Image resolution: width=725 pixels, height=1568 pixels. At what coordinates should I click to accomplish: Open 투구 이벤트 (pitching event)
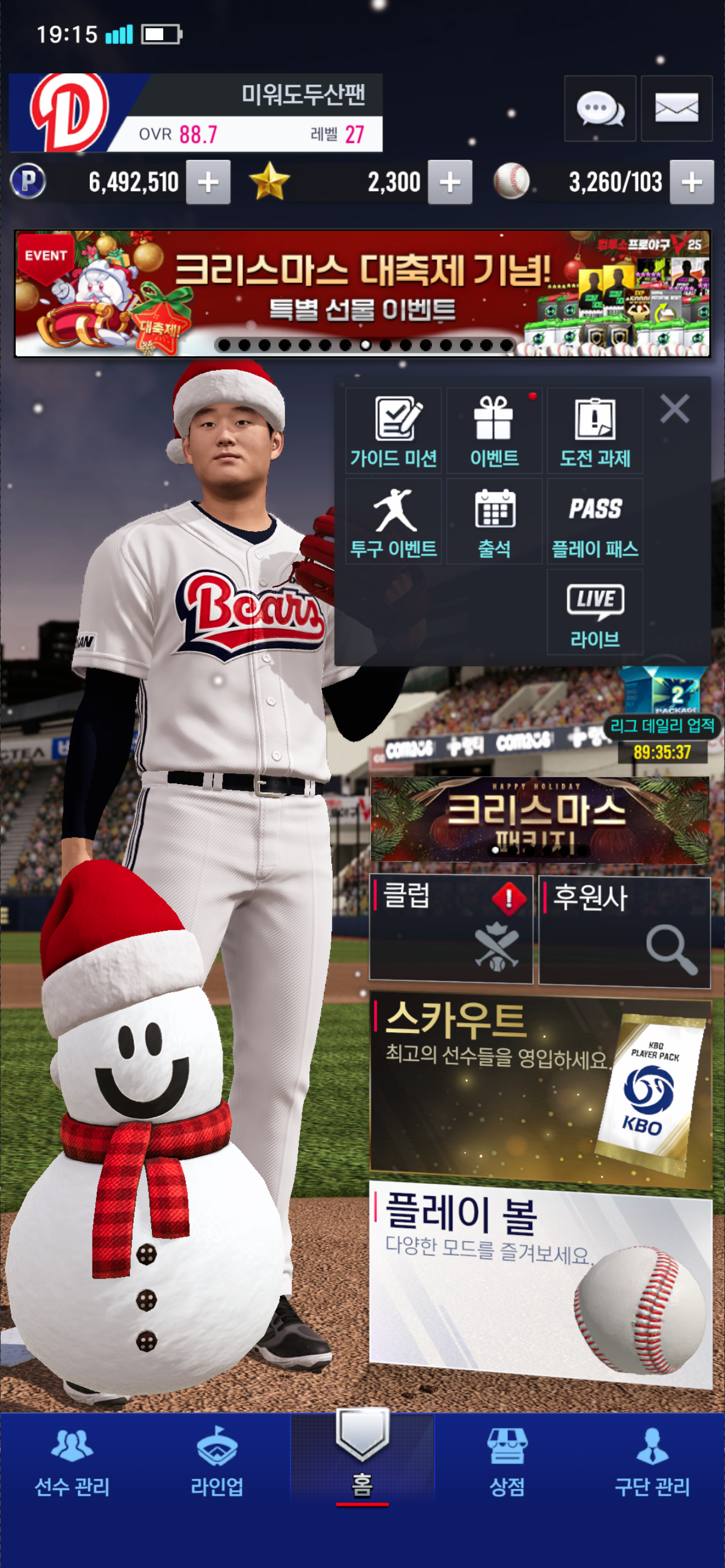pyautogui.click(x=393, y=522)
